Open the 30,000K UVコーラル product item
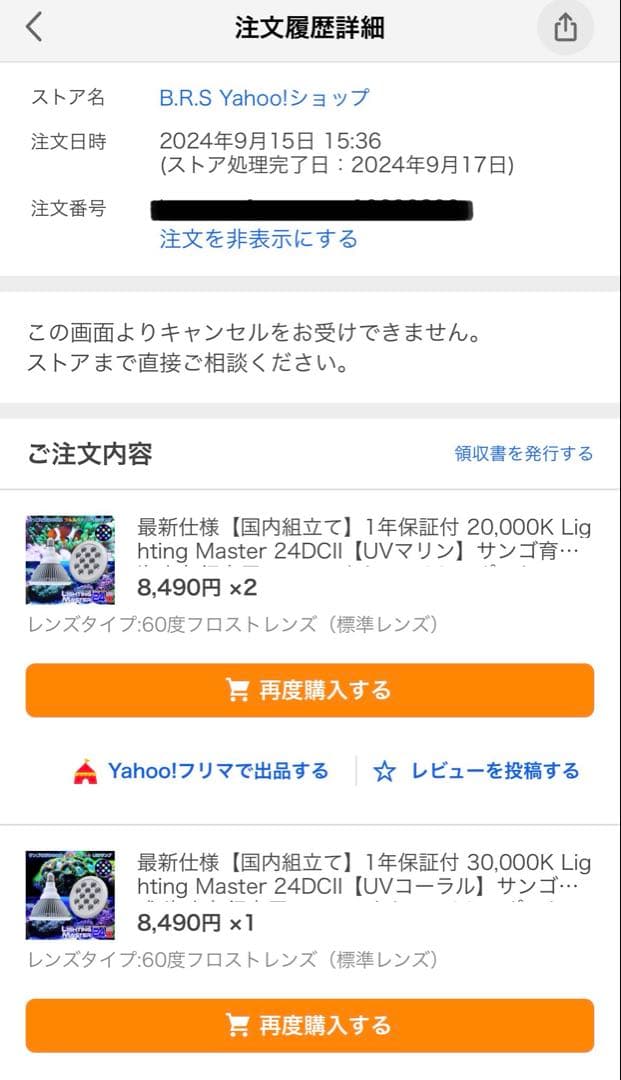The height and width of the screenshot is (1080, 621). point(363,874)
